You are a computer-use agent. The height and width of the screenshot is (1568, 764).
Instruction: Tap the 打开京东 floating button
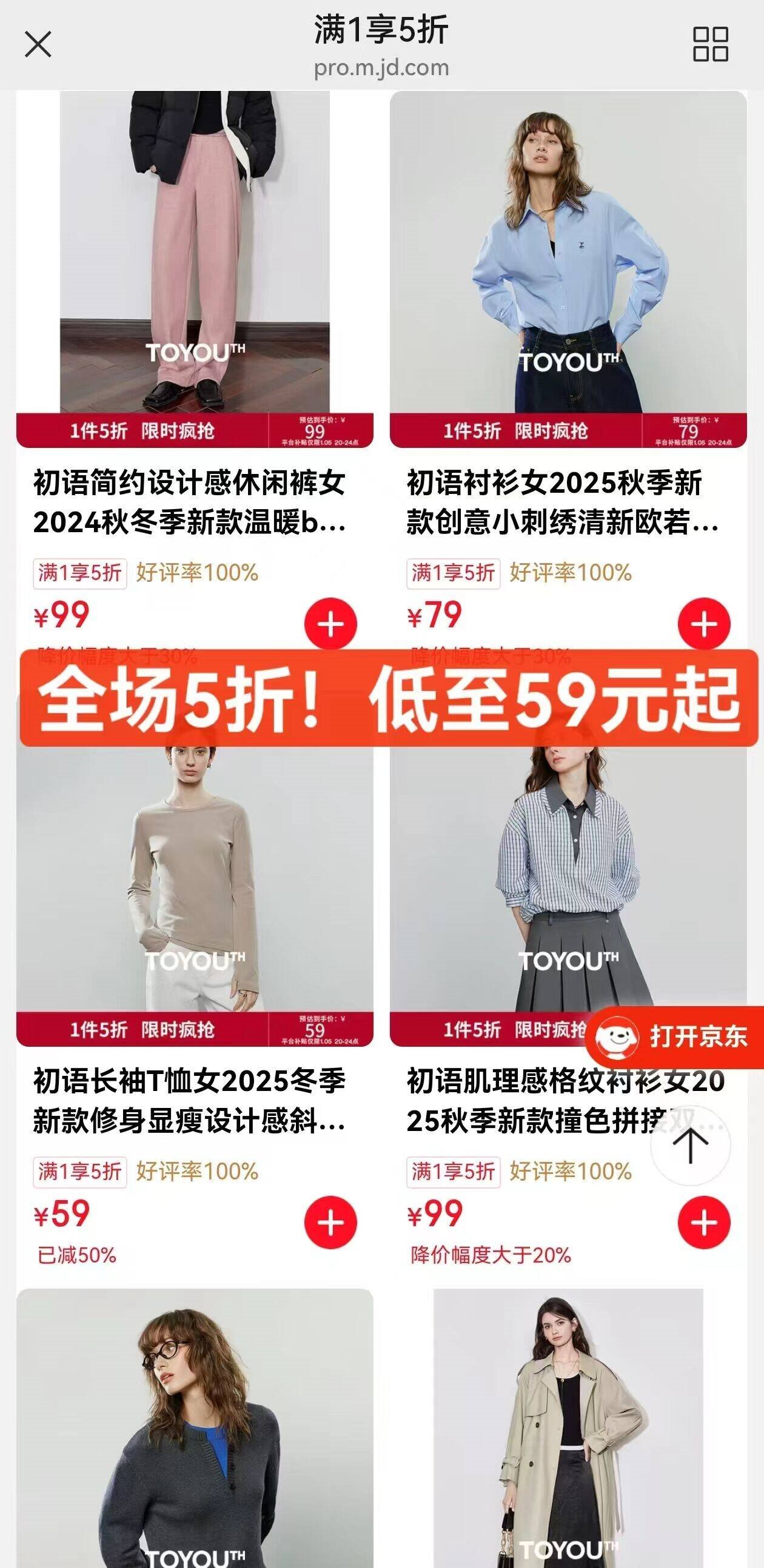[674, 1037]
